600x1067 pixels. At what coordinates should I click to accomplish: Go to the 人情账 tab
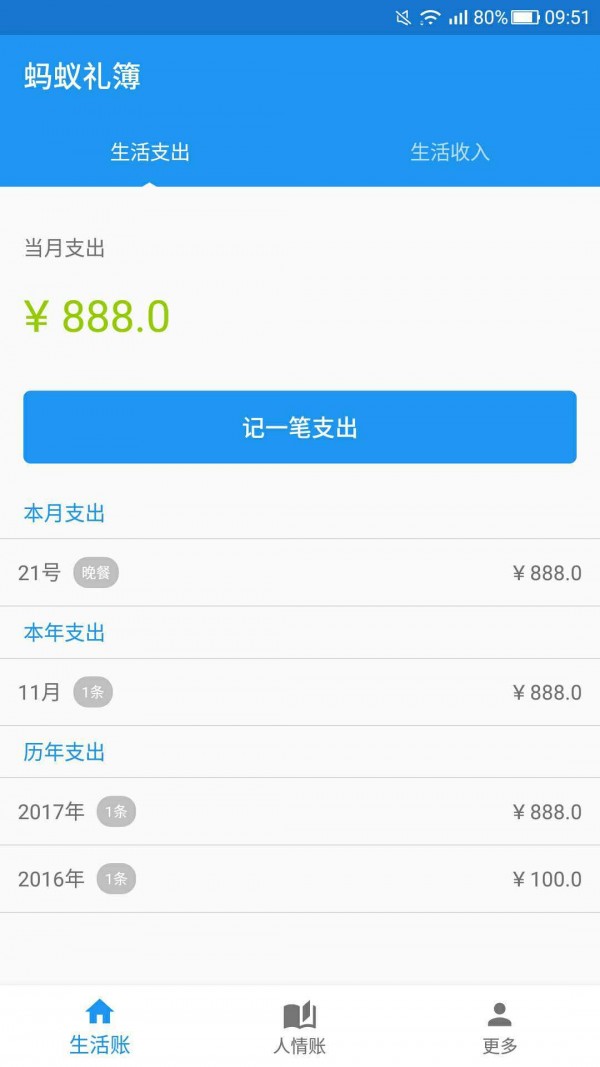(300, 1027)
